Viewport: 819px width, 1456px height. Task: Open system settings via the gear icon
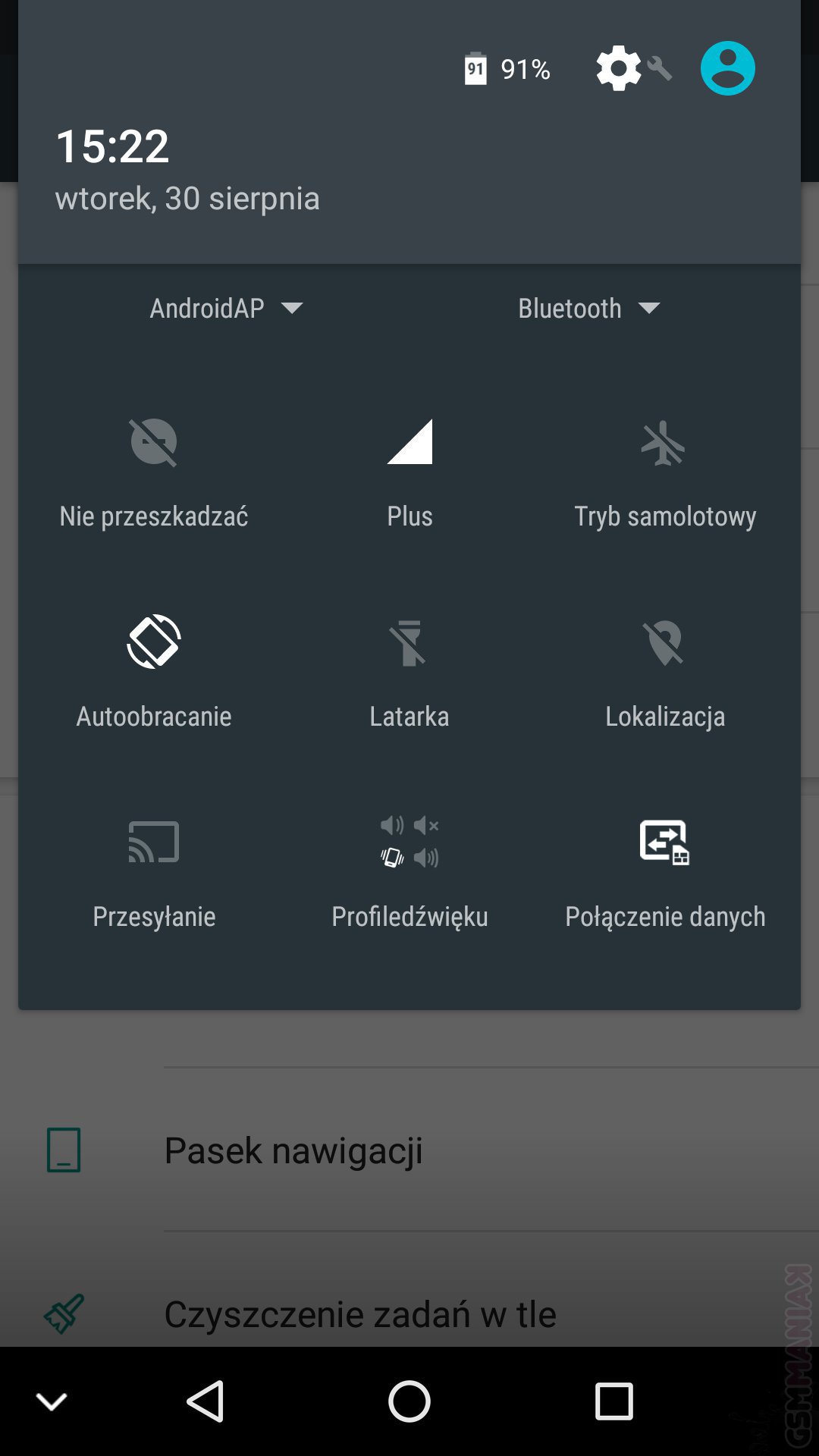coord(620,68)
